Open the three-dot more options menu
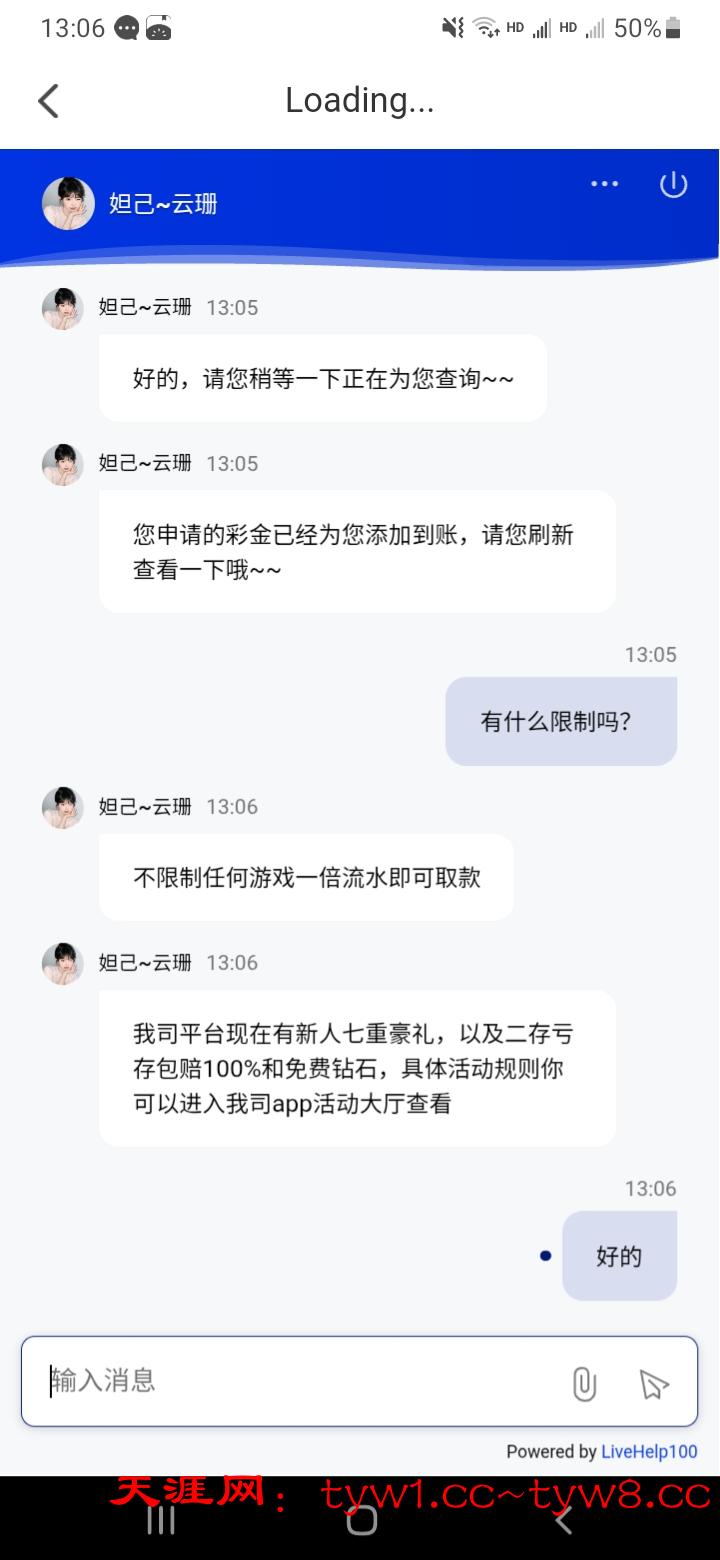Image resolution: width=720 pixels, height=1560 pixels. (604, 184)
